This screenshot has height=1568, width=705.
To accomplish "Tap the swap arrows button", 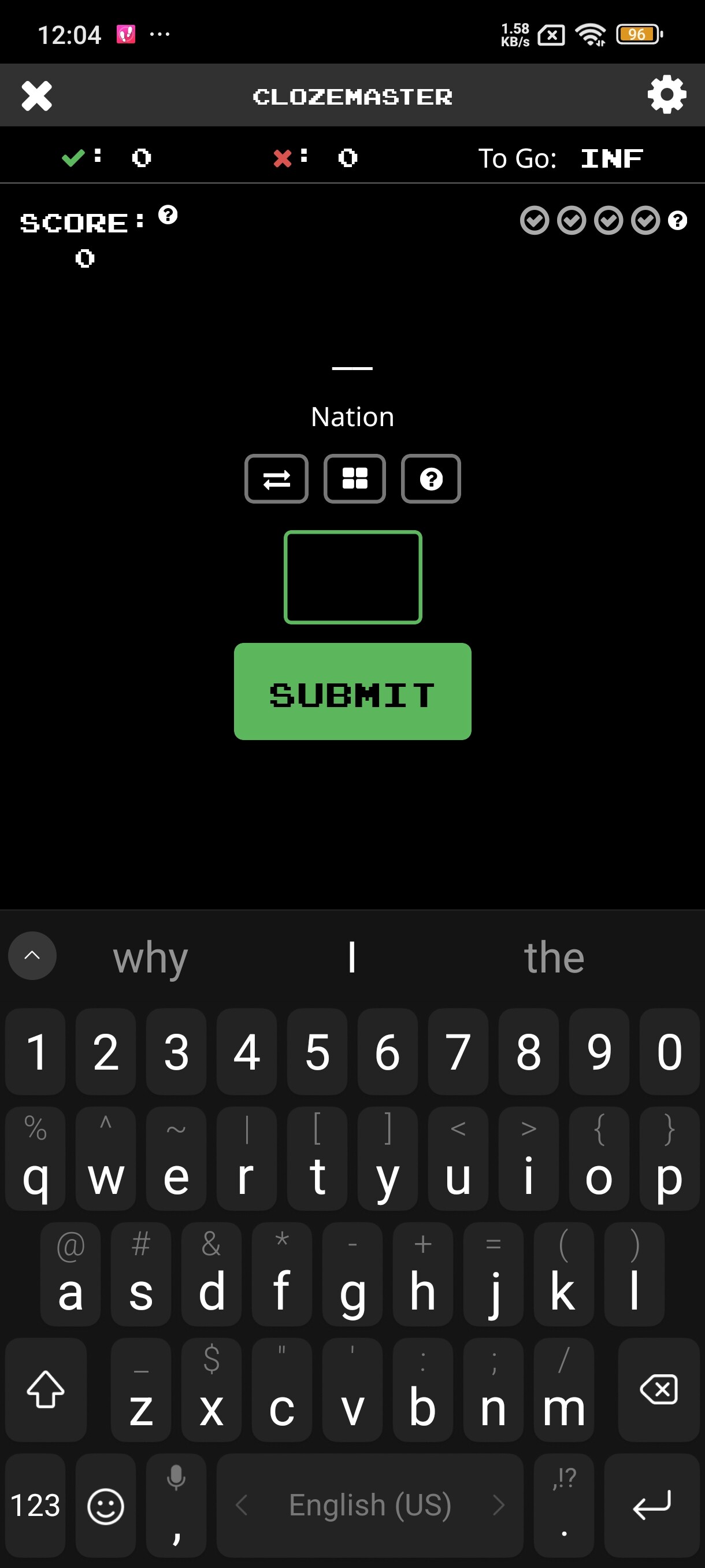I will tap(276, 478).
